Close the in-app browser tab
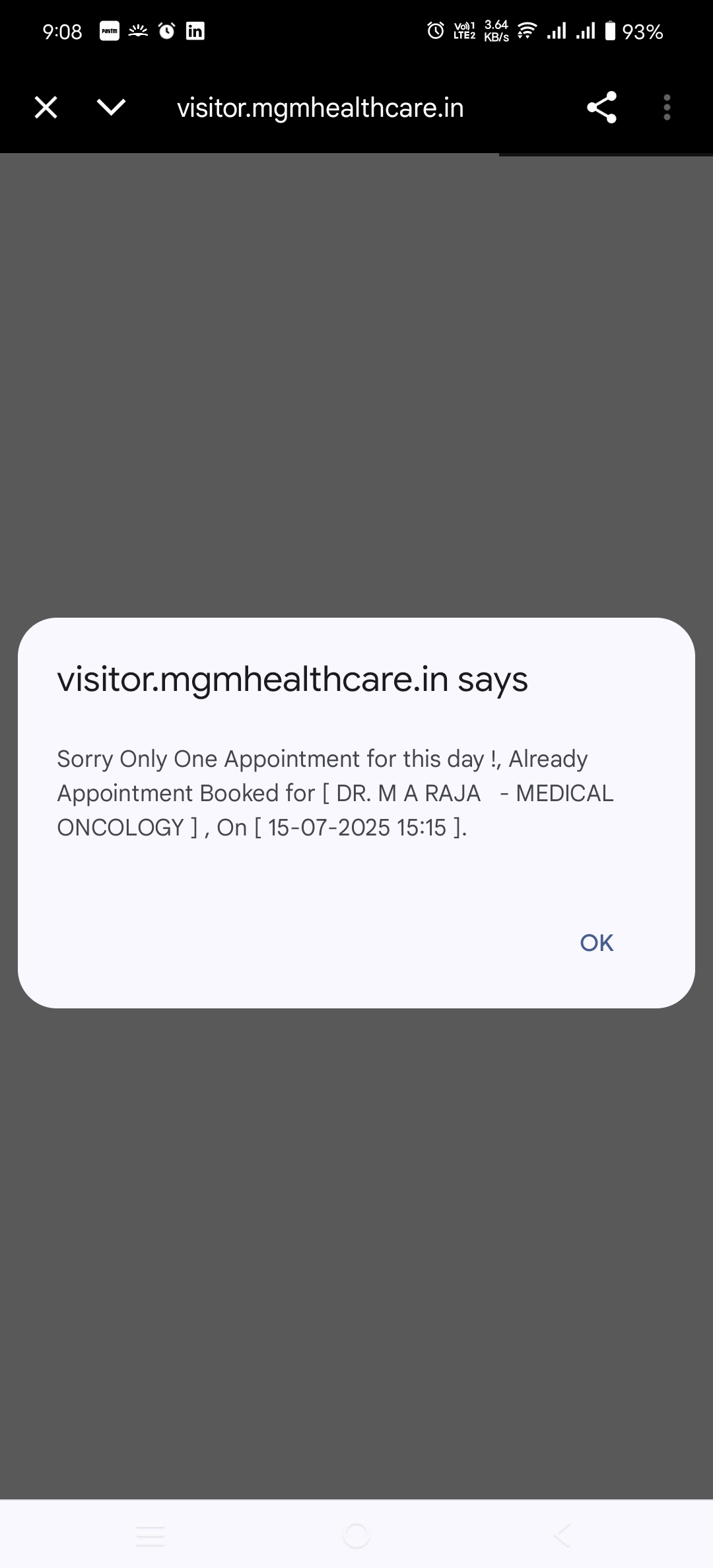713x1568 pixels. point(46,107)
